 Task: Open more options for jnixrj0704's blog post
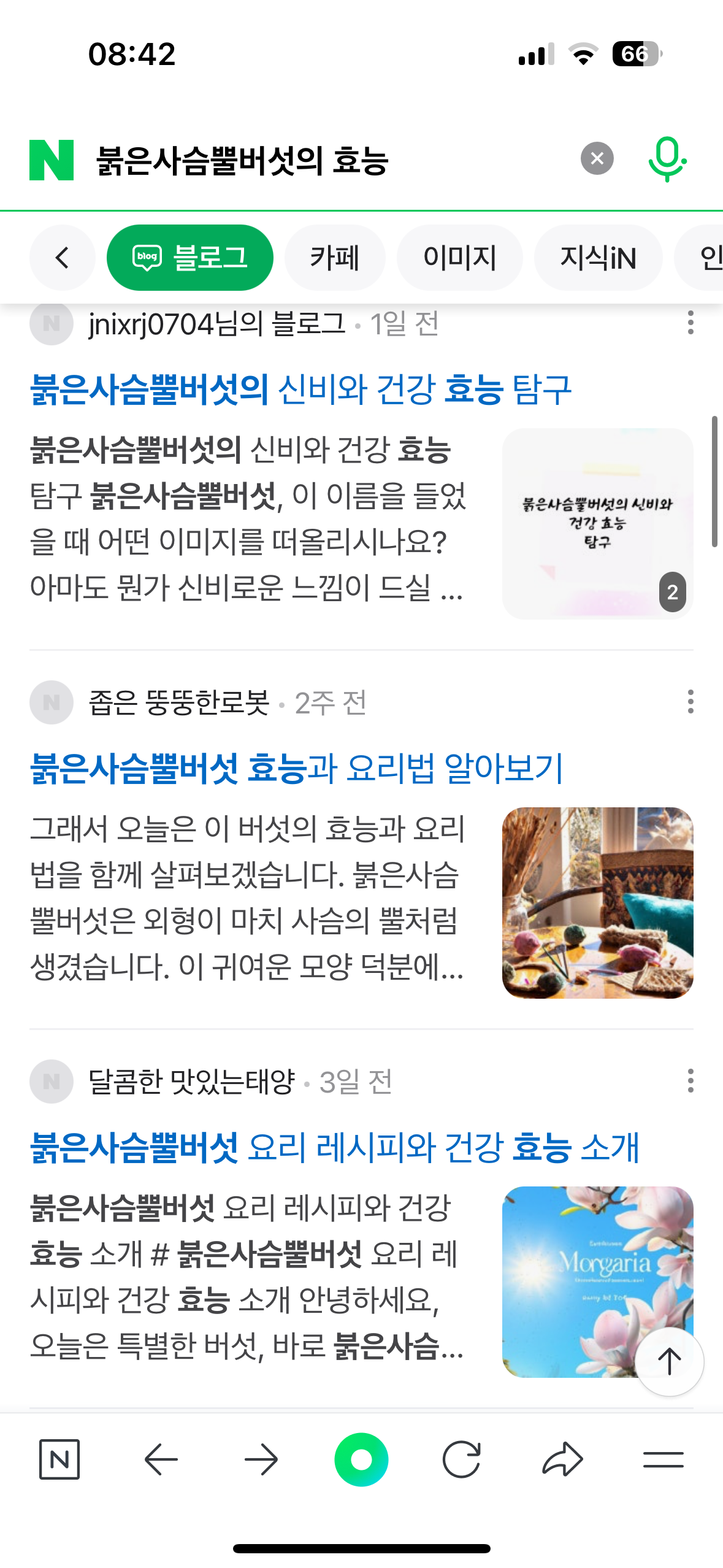tap(690, 323)
